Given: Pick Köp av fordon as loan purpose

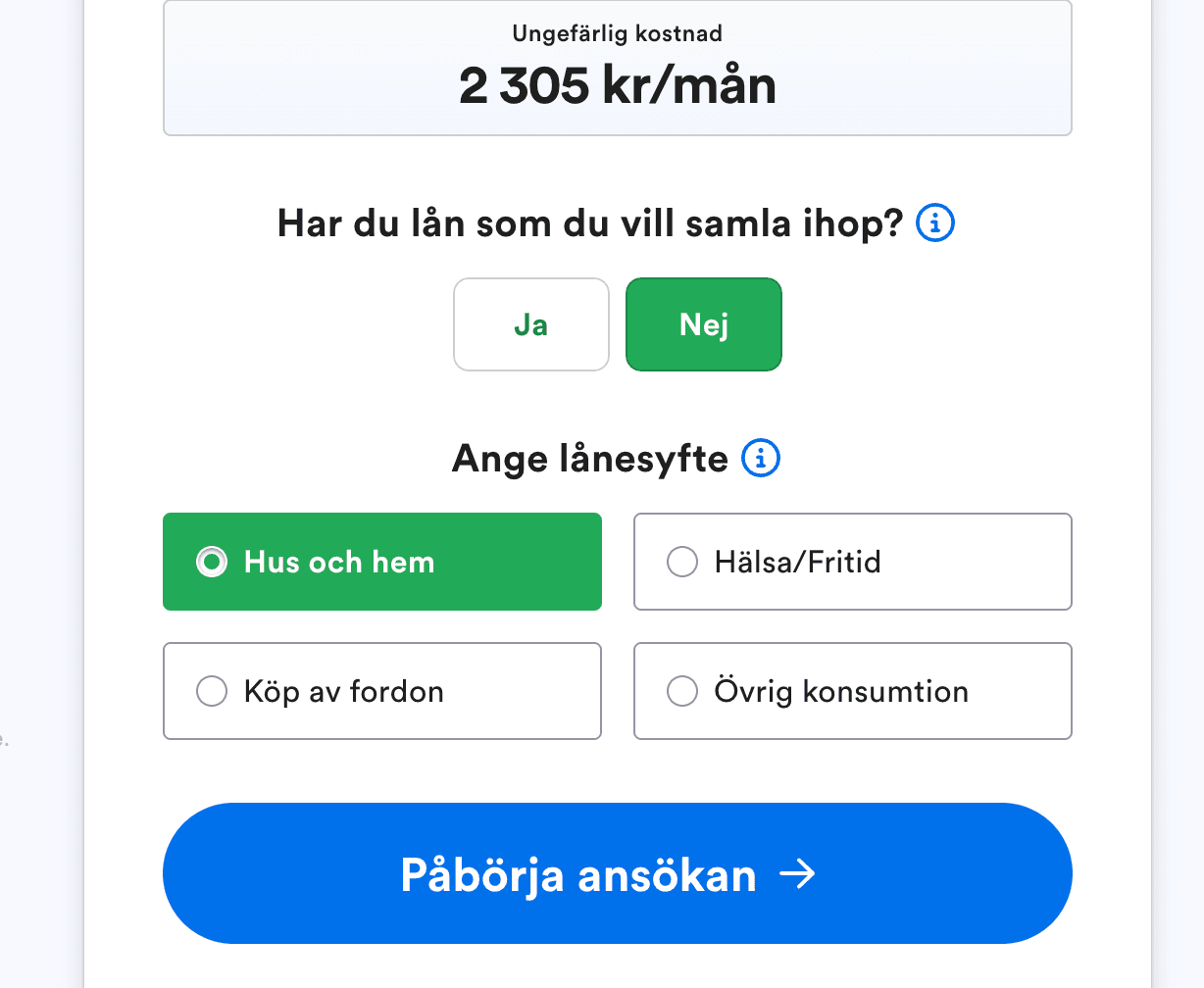Looking at the screenshot, I should click(x=381, y=691).
